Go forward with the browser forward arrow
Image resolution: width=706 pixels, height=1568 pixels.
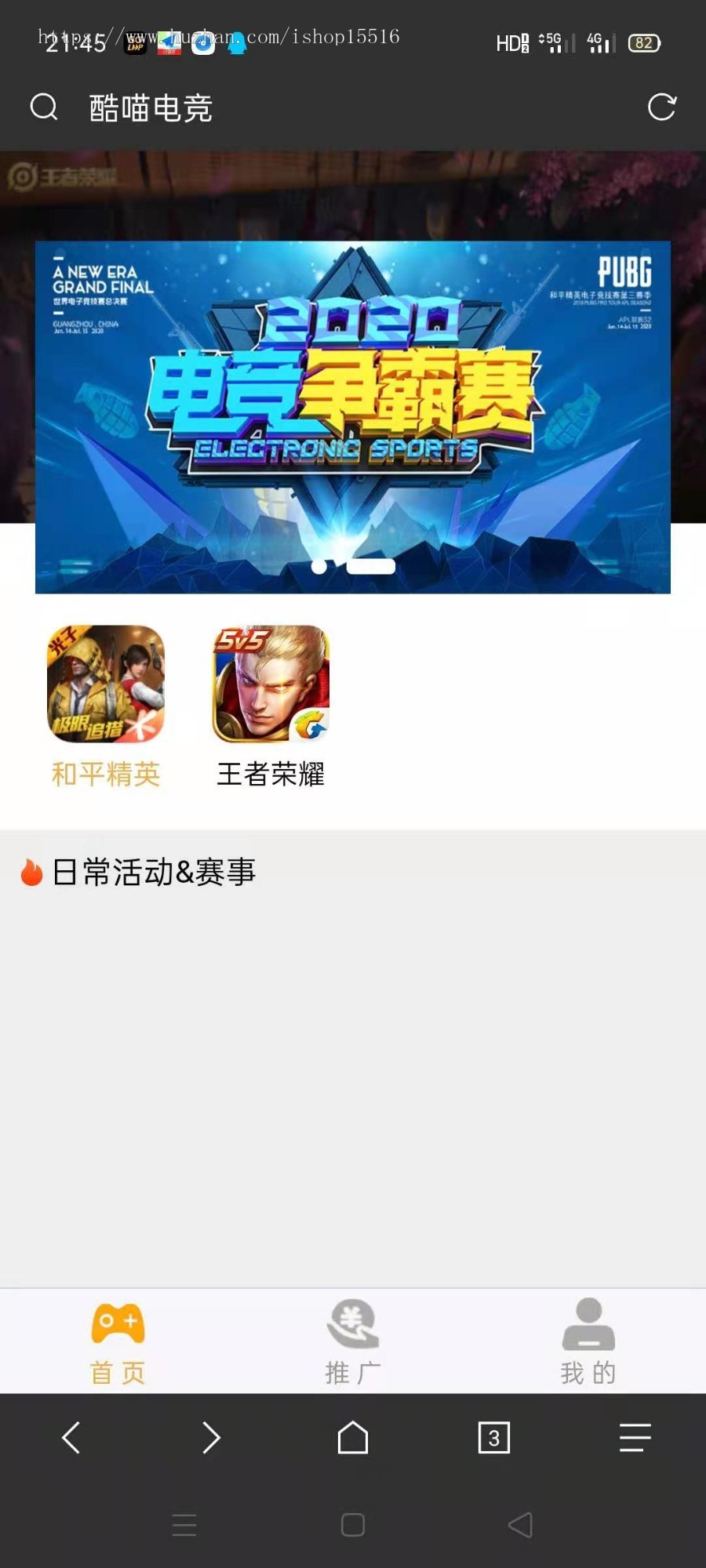(211, 1437)
